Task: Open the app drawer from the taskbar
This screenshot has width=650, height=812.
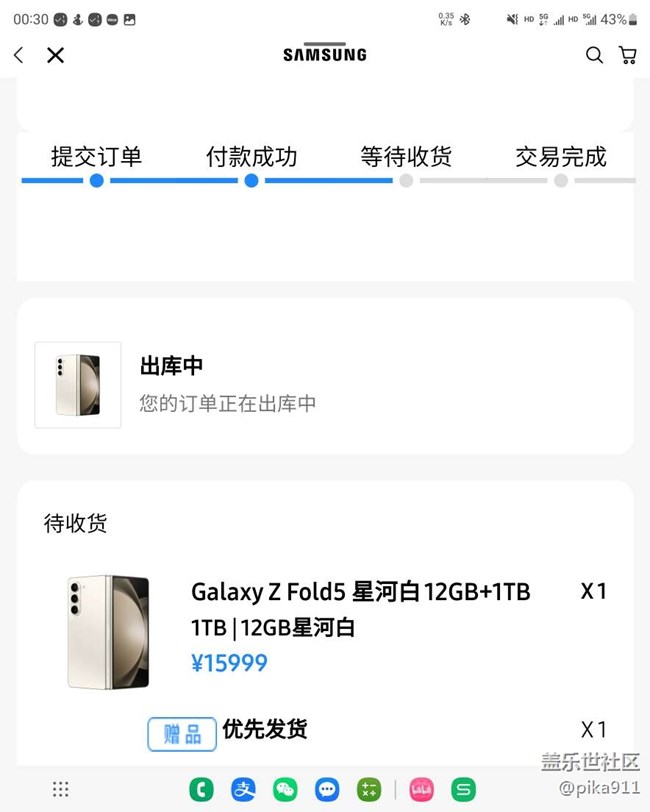Action: (x=61, y=789)
